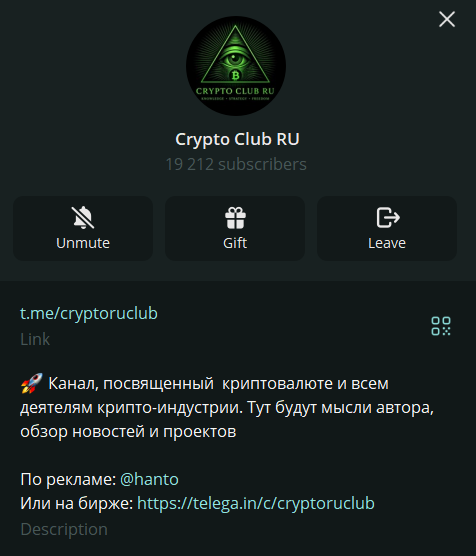Unmute the Crypto Club RU channel
The height and width of the screenshot is (556, 476).
pos(83,228)
